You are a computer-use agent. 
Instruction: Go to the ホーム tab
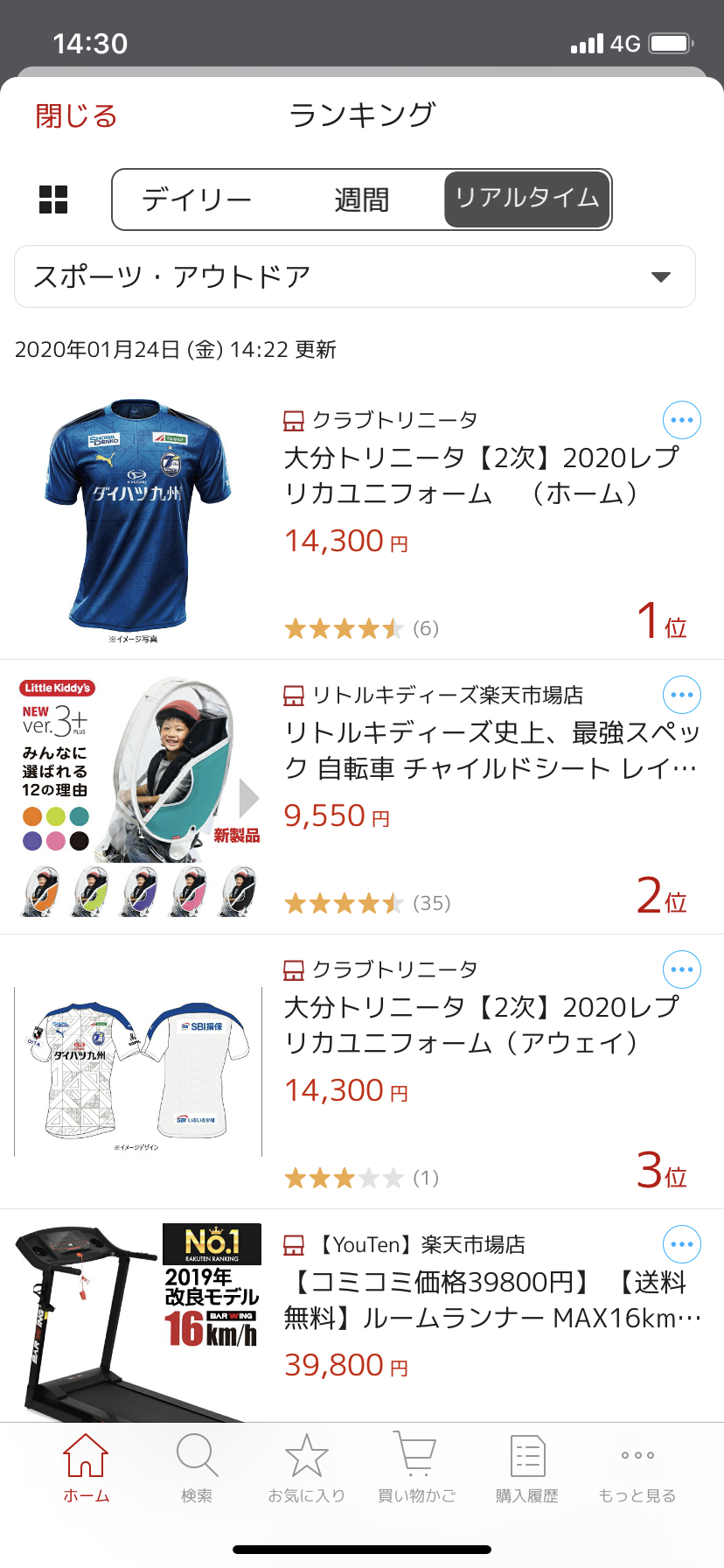(86, 1468)
